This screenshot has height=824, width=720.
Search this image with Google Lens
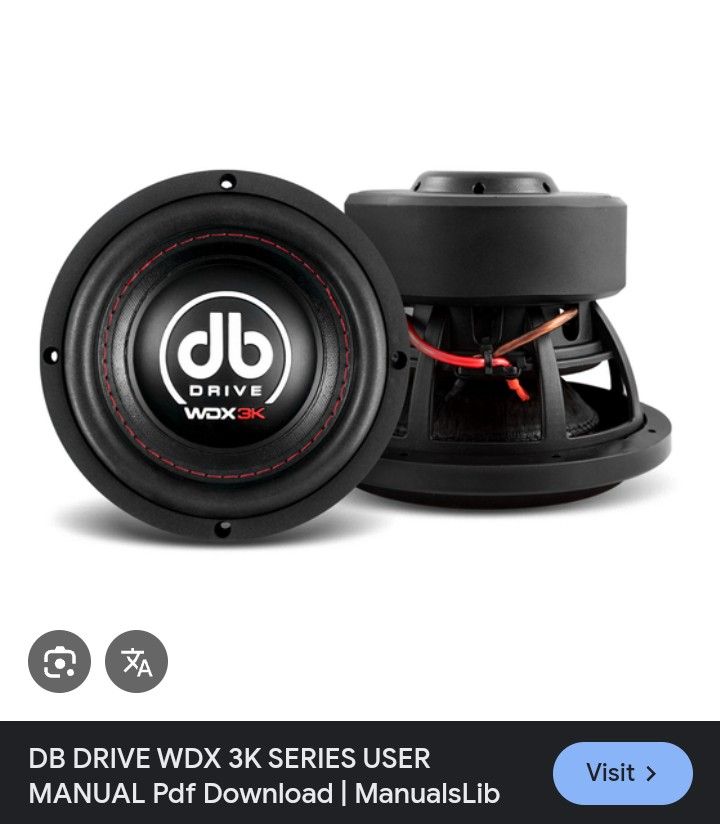pyautogui.click(x=59, y=661)
